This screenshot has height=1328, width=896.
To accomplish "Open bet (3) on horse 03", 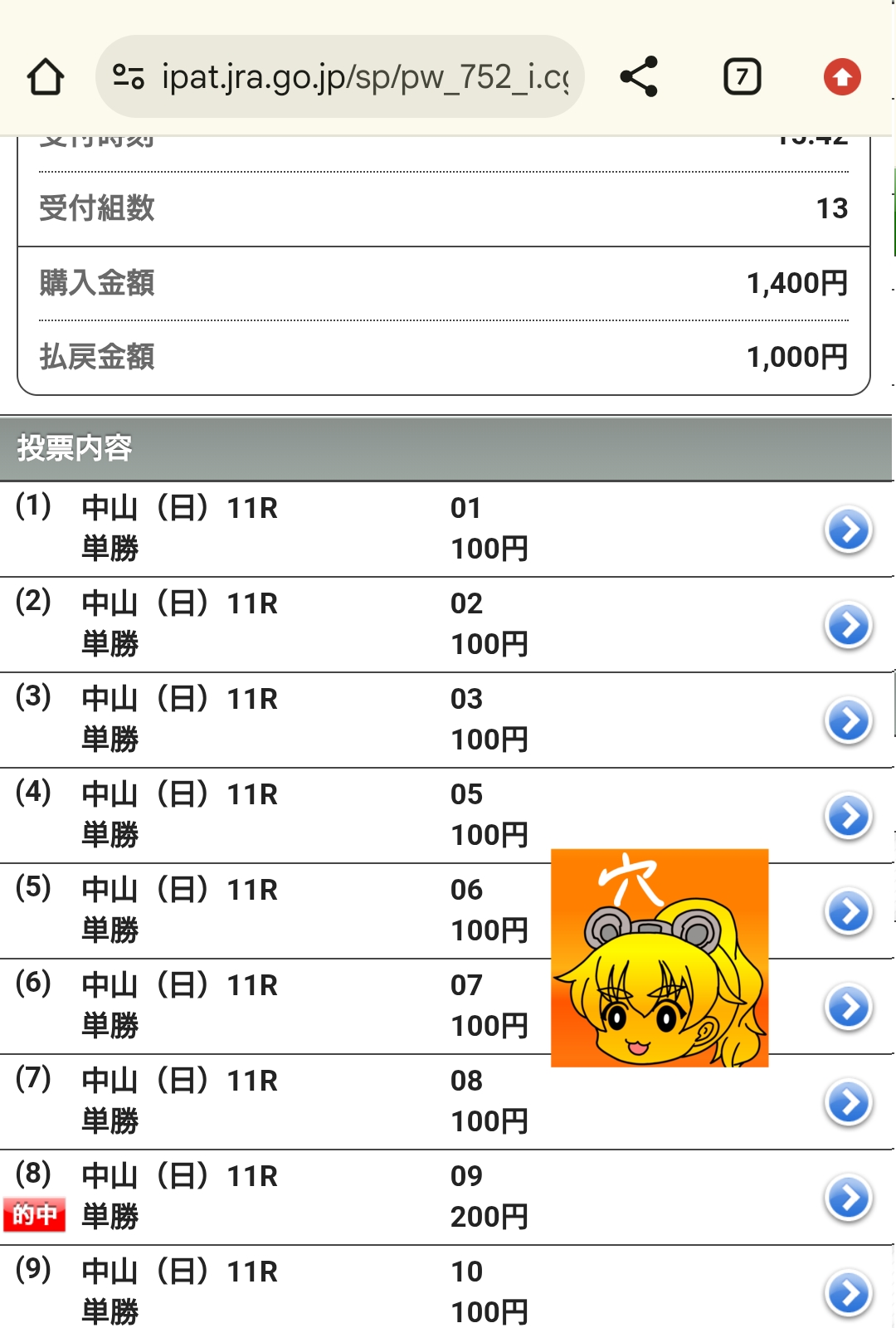I will 848,720.
